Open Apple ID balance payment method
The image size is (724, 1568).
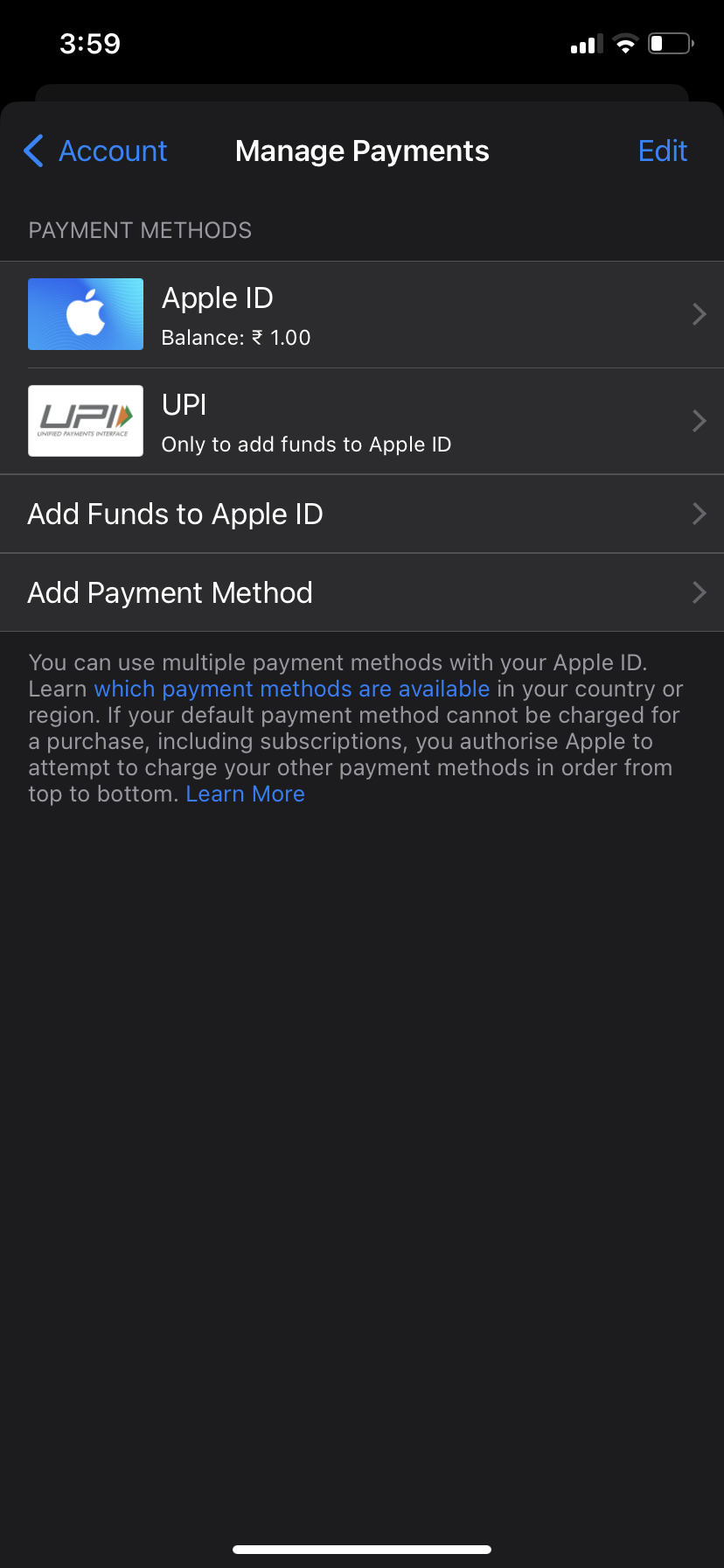coord(362,315)
